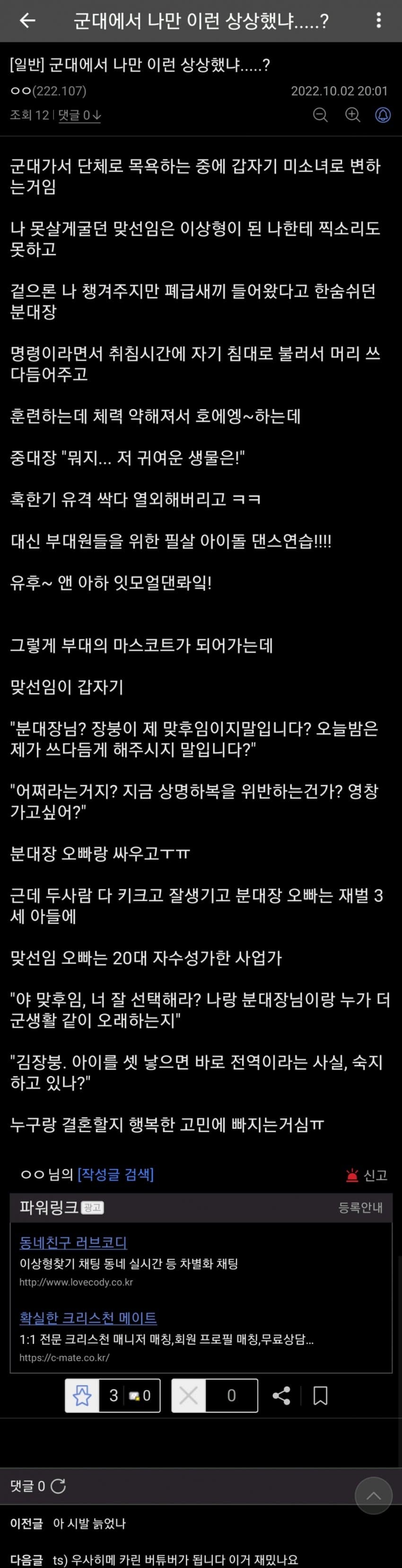Jump to top with floating arrow
Viewport: 402px width, 1568px height.
[x=373, y=1495]
